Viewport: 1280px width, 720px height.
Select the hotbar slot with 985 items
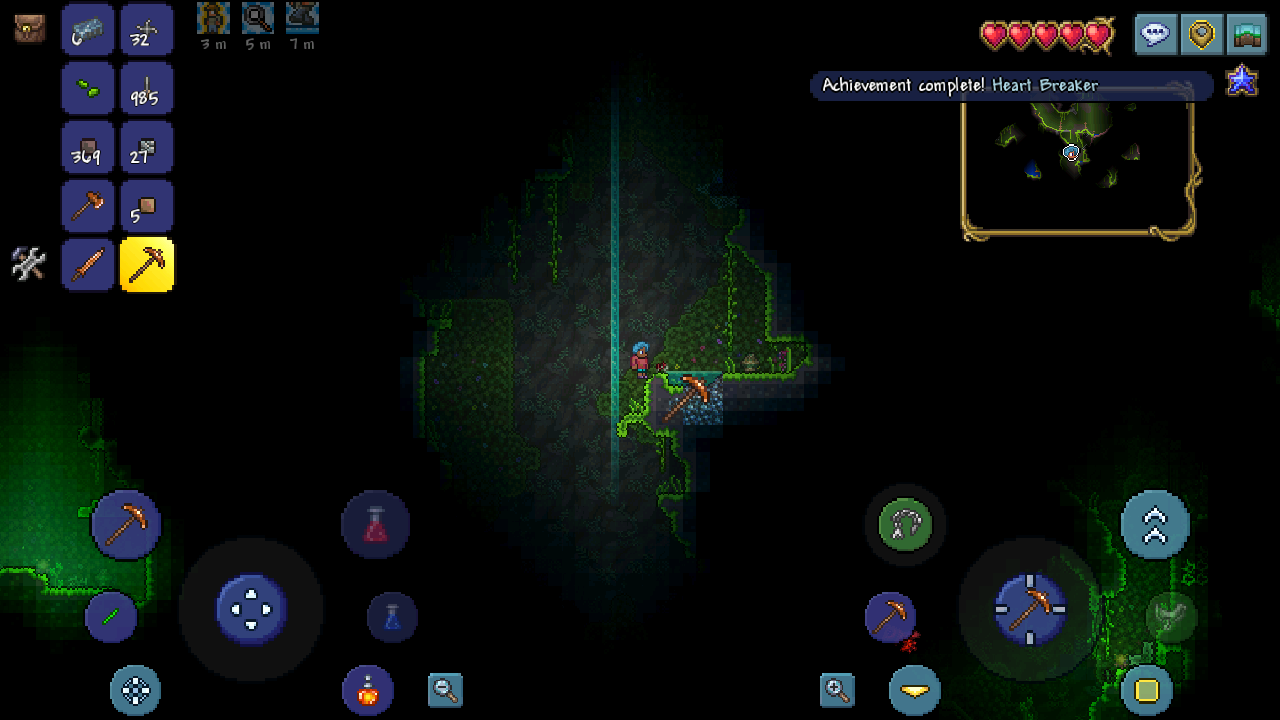click(x=147, y=89)
